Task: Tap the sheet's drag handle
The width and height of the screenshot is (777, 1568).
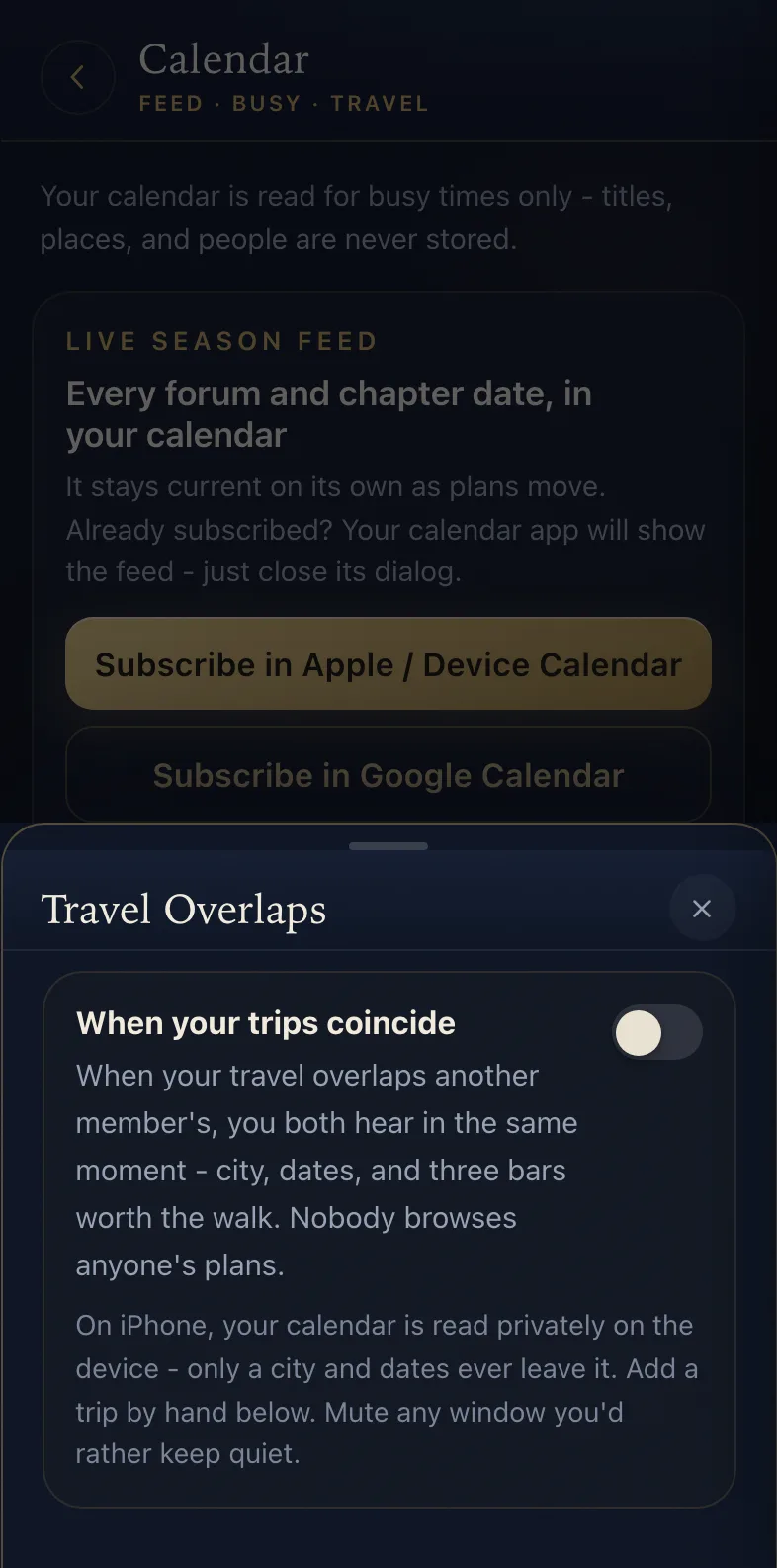Action: (x=388, y=846)
